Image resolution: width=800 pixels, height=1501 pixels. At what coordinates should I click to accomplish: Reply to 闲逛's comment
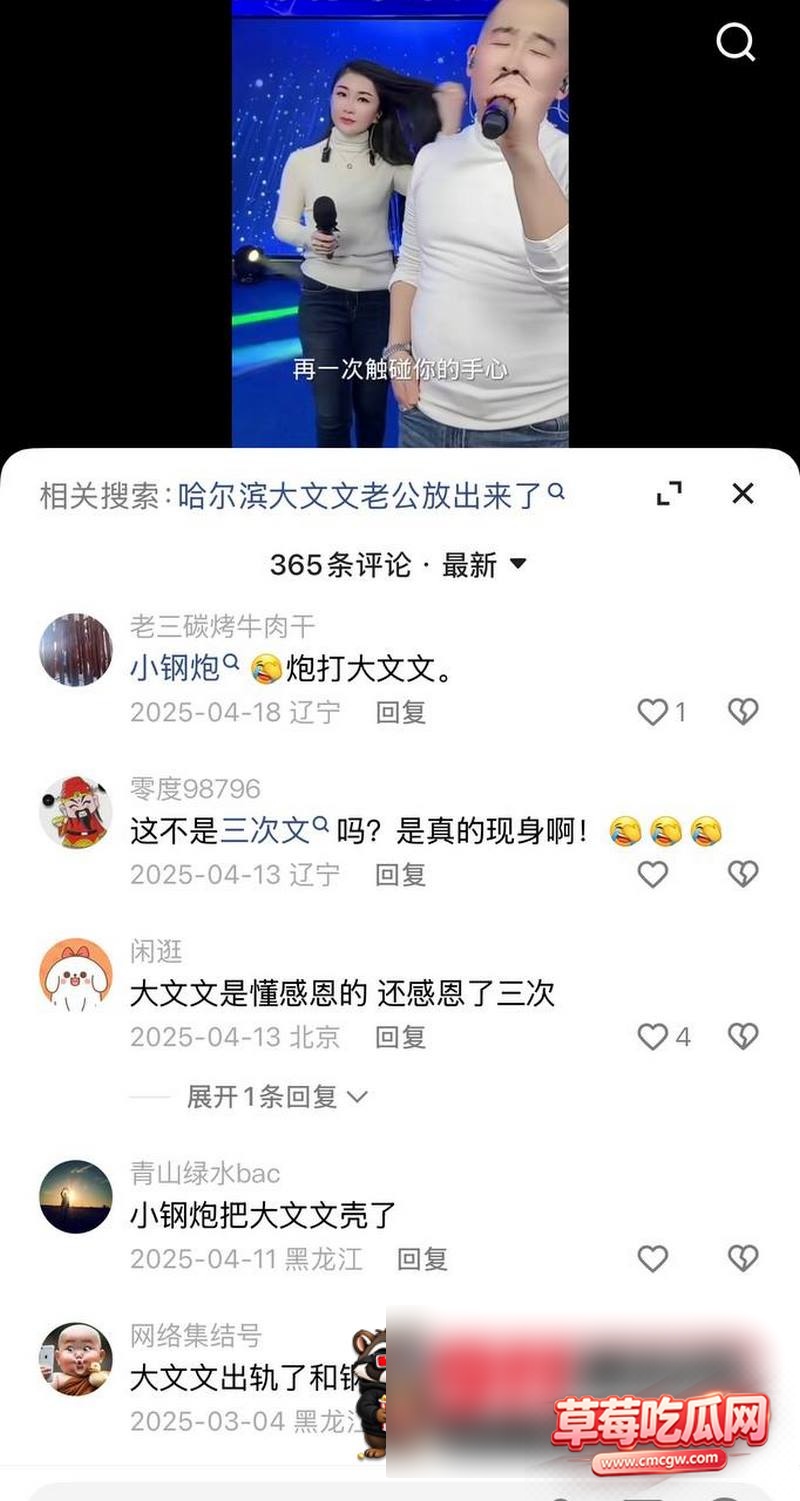(x=401, y=1036)
